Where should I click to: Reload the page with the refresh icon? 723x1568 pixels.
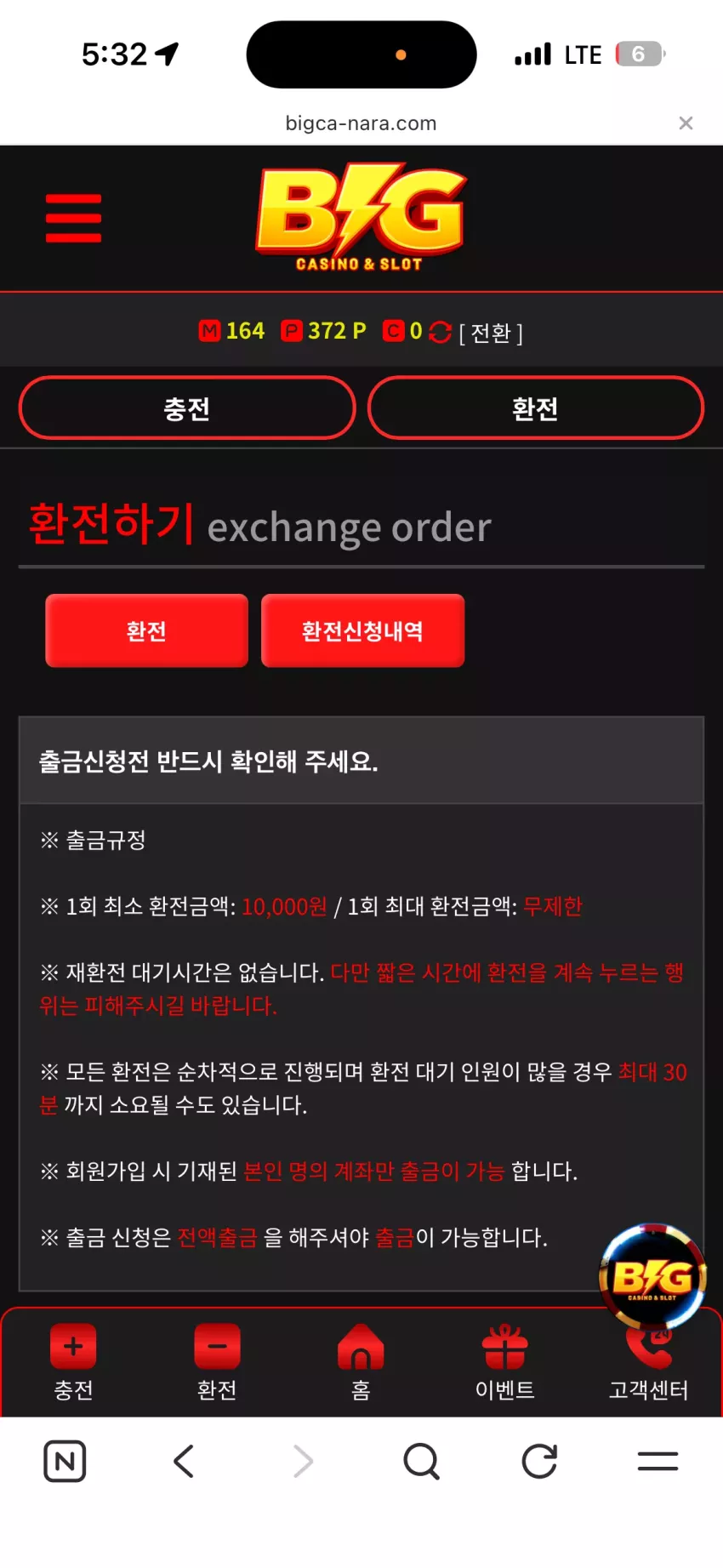[x=539, y=1462]
